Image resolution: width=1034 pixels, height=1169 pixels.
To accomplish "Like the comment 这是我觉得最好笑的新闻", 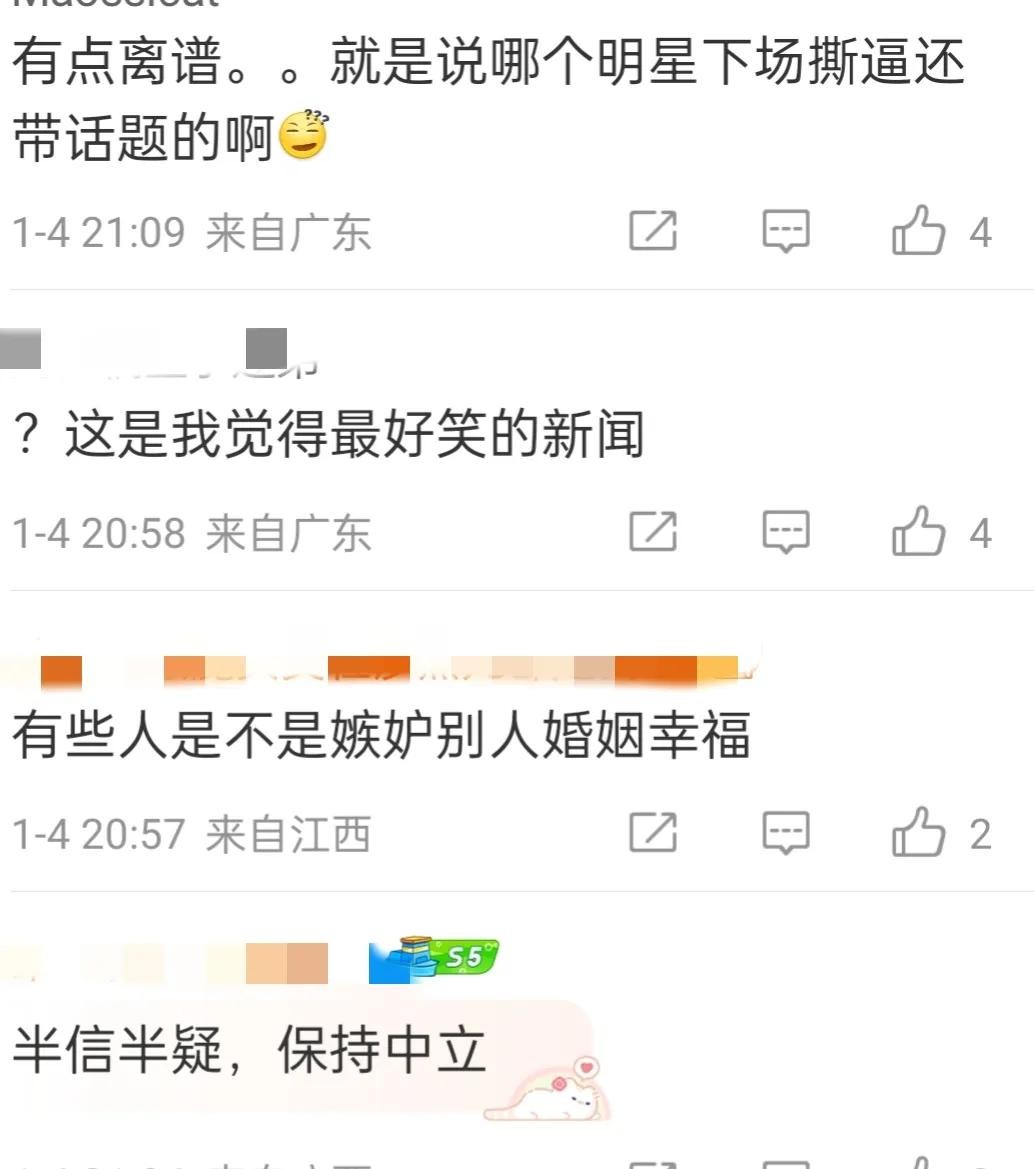I will point(919,531).
